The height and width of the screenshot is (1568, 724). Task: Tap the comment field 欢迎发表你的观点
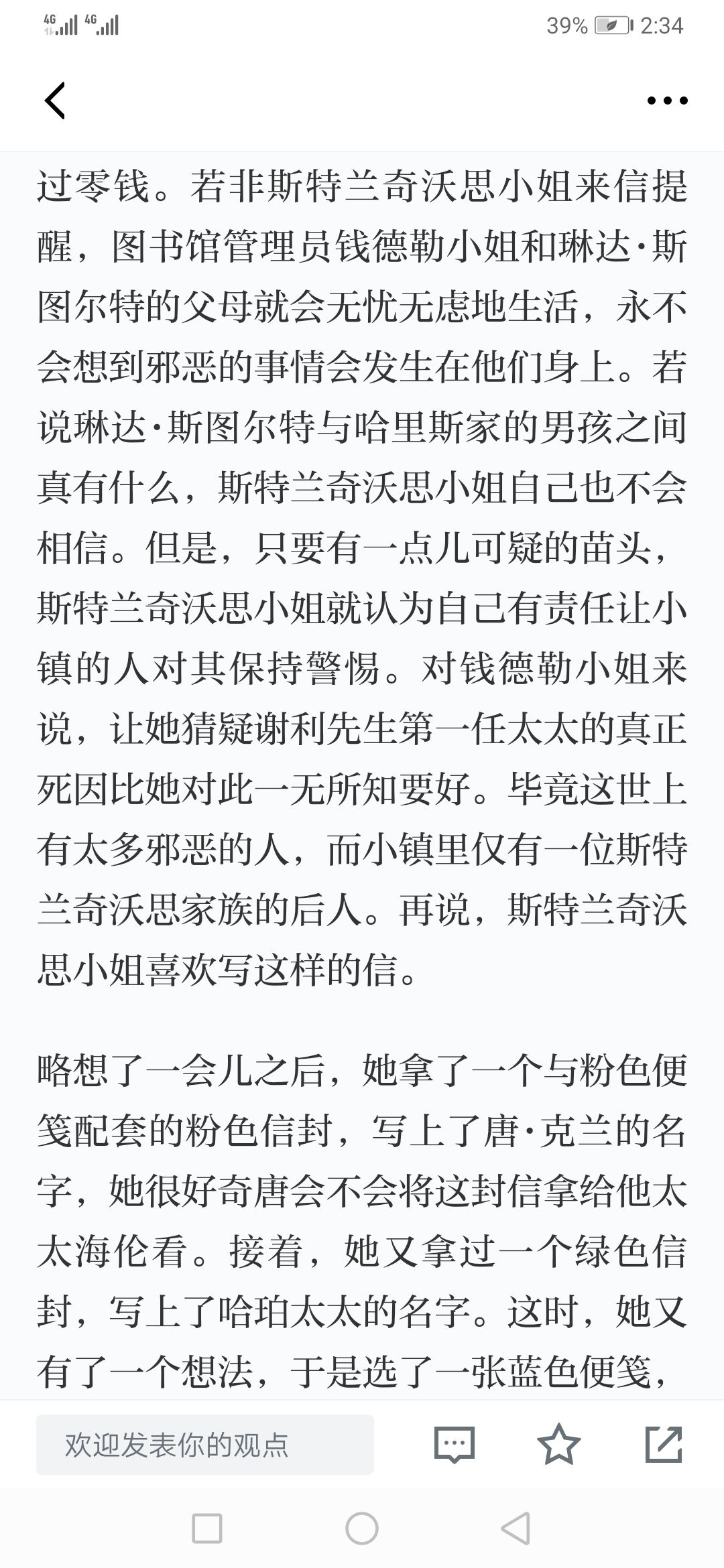[x=205, y=1445]
